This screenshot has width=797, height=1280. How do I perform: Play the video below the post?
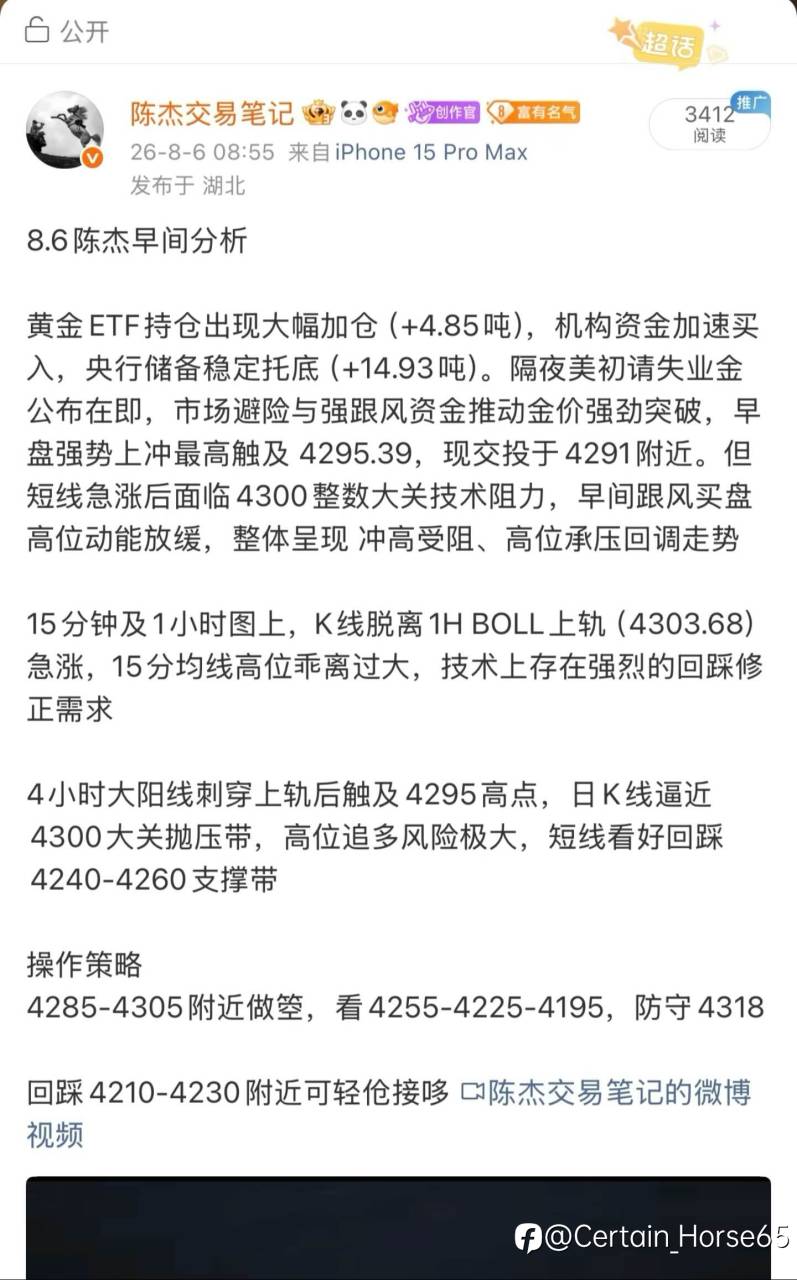coord(398,1228)
